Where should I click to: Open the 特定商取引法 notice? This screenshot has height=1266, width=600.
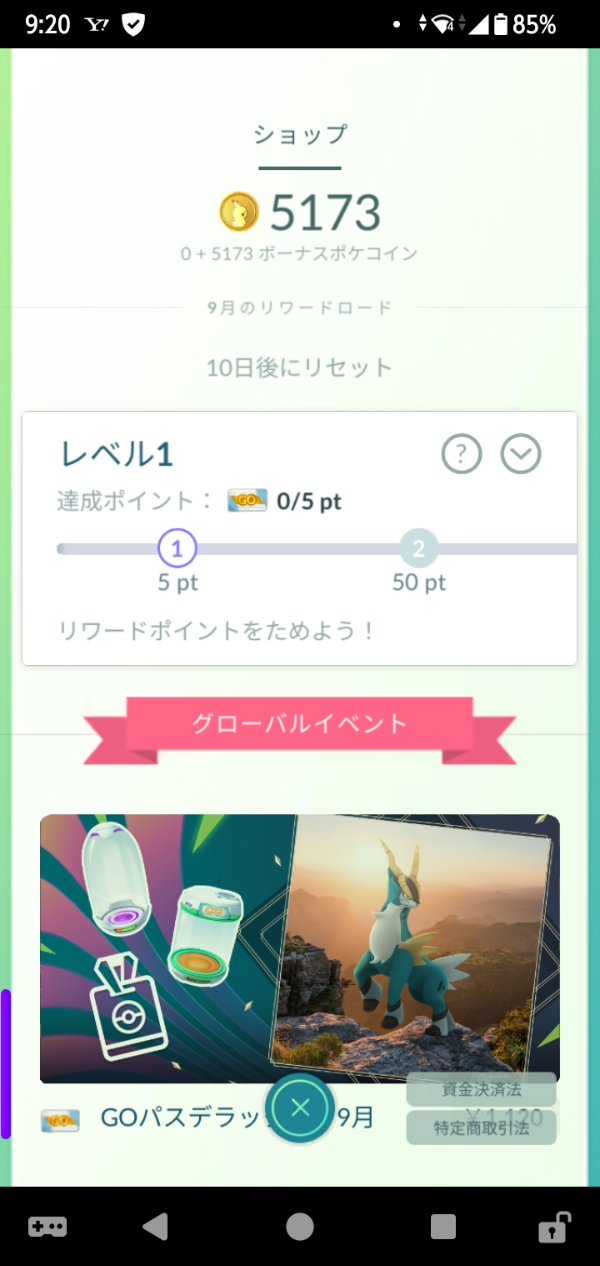point(481,1127)
